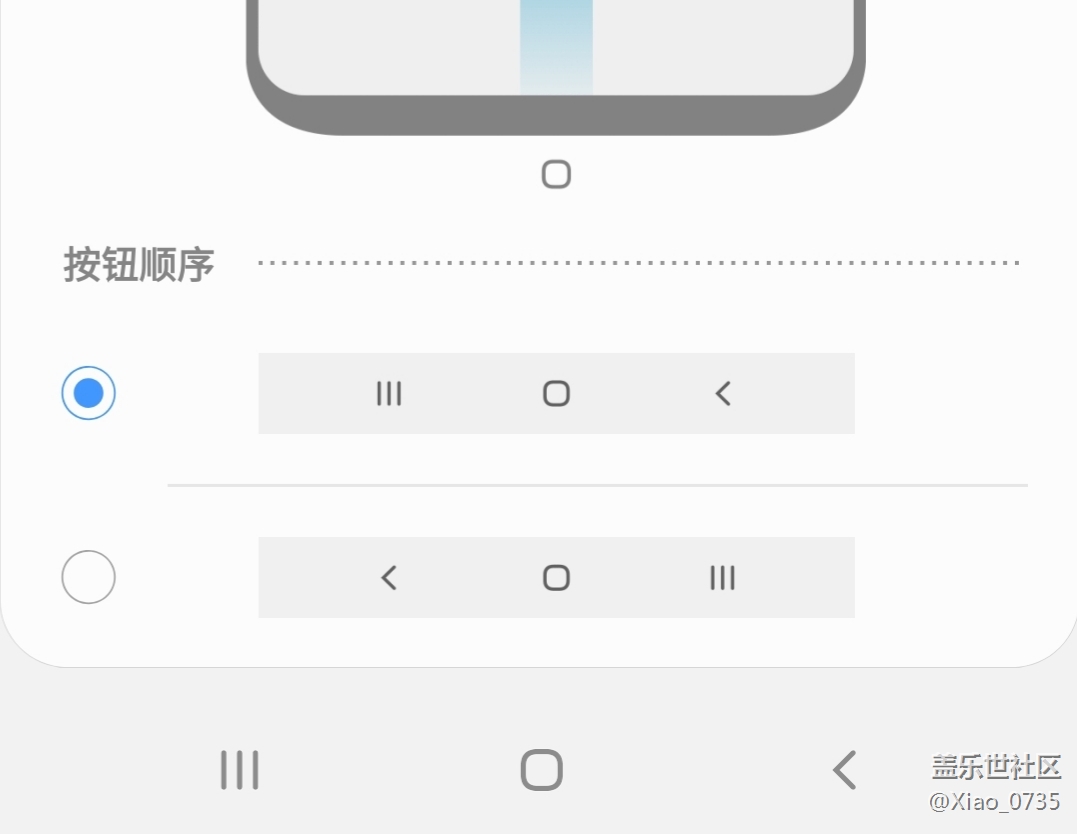Viewport: 1077px width, 834px height.
Task: Go to the home screen
Action: click(541, 771)
